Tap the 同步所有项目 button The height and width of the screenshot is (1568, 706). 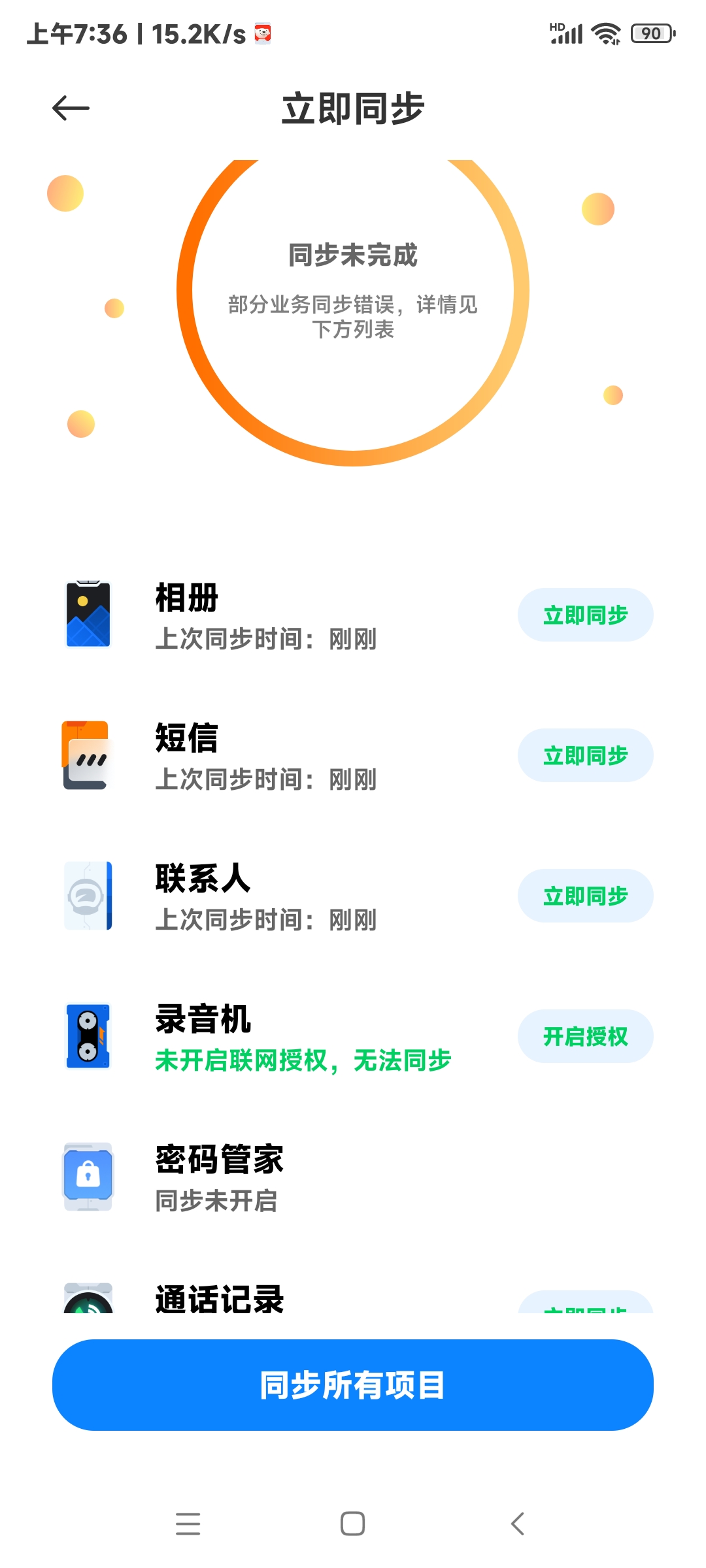pos(353,1385)
